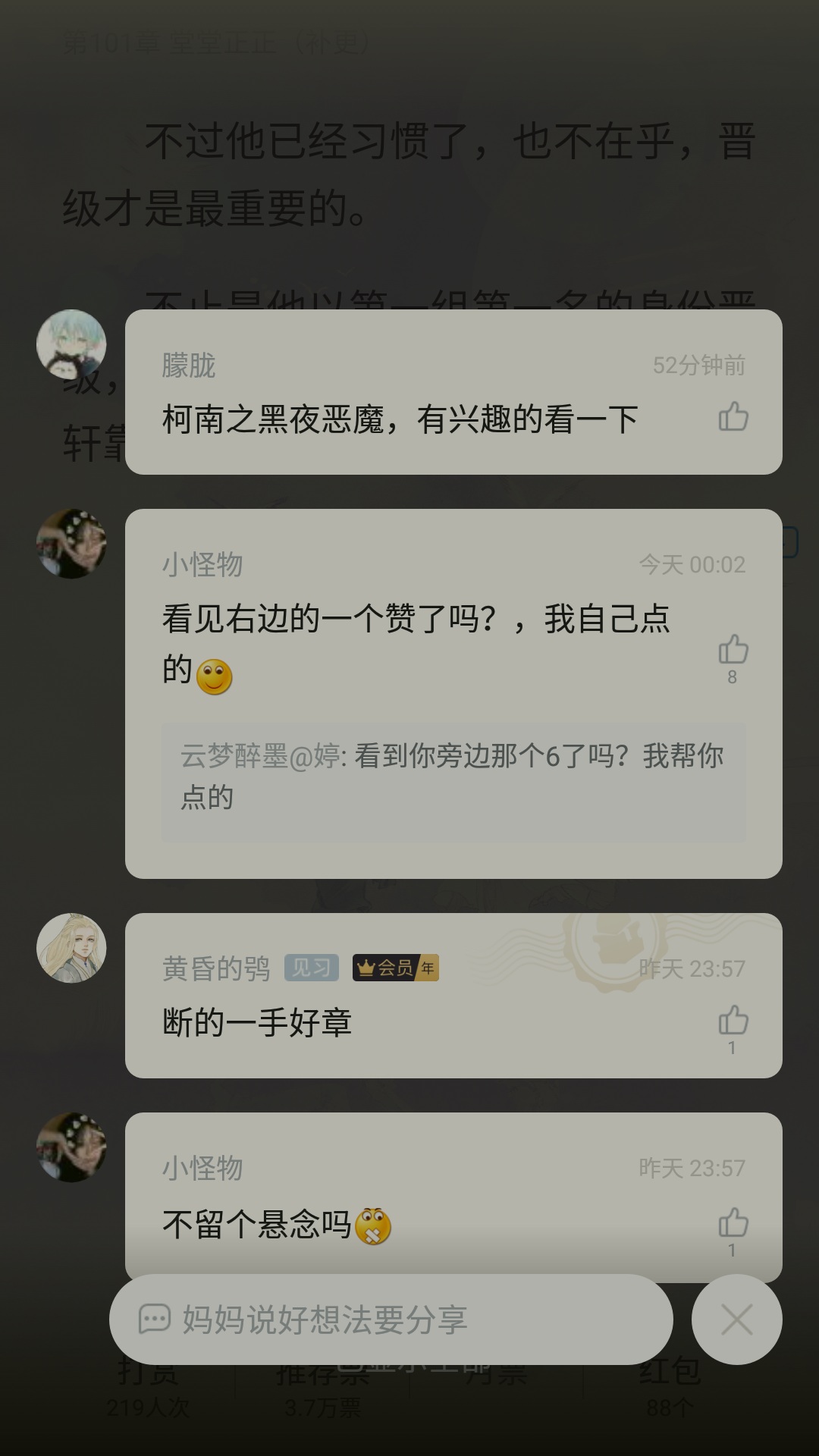The width and height of the screenshot is (819, 1456).
Task: Like 小怪物's comment posted 今天 00:02
Action: [733, 650]
